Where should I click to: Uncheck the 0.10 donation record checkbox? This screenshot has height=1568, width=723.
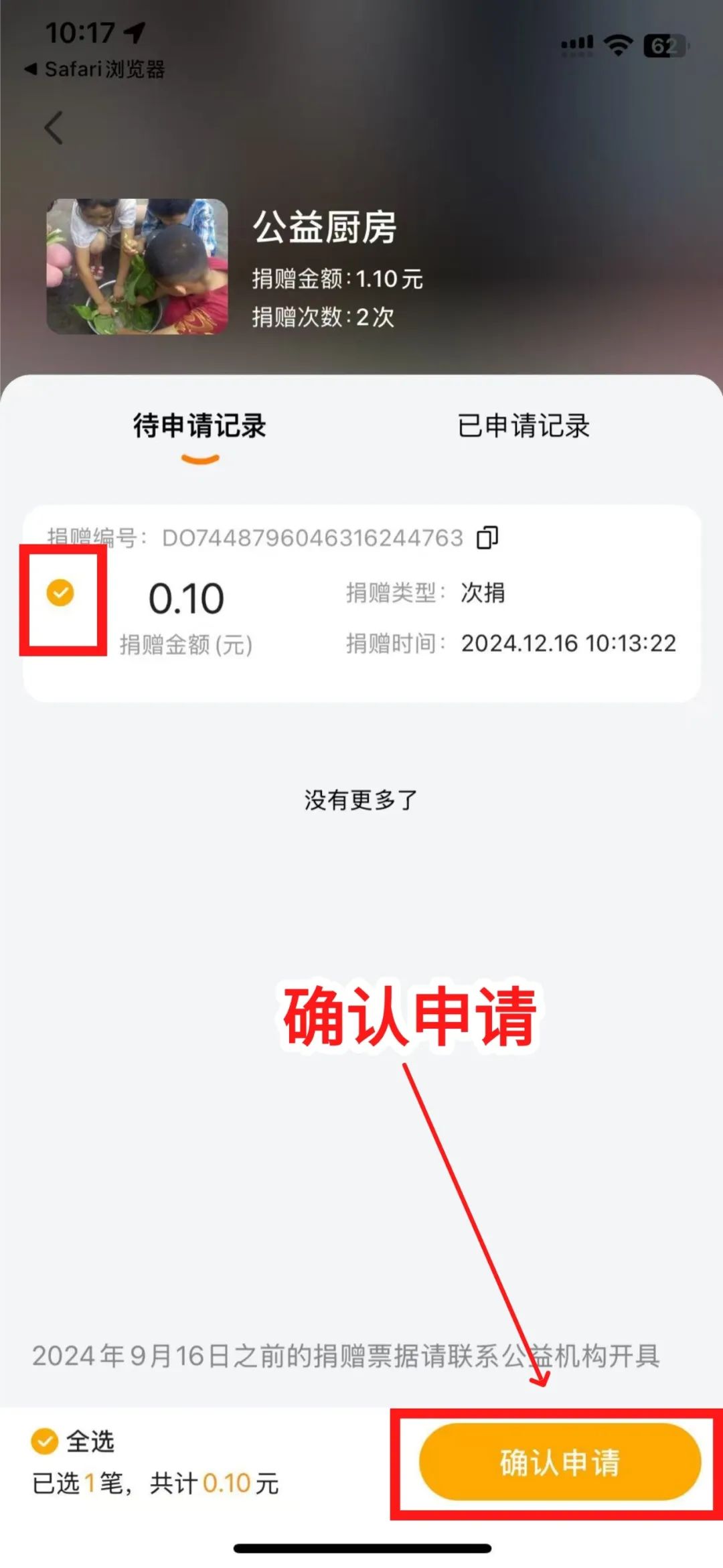[x=60, y=593]
